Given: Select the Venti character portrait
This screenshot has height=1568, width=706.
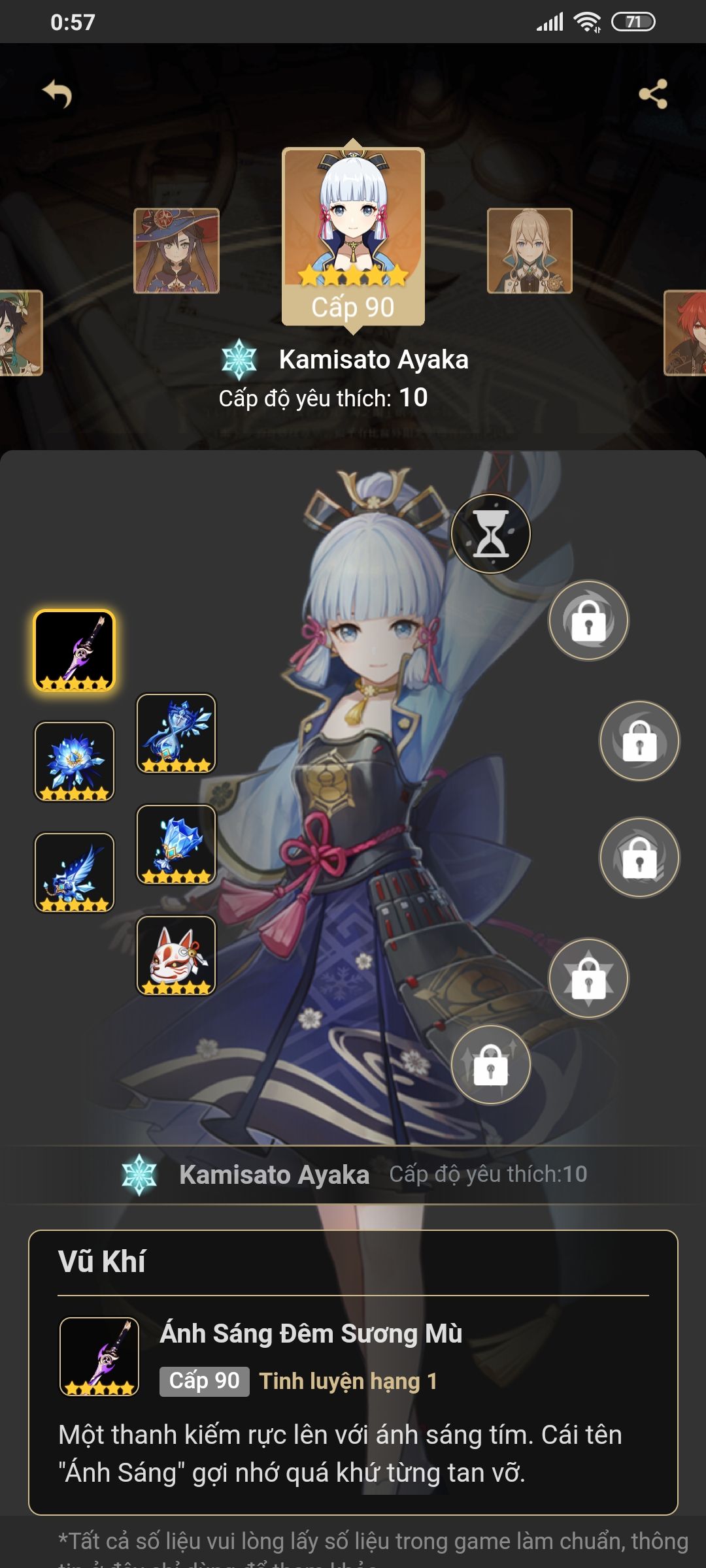Looking at the screenshot, I should tap(20, 333).
